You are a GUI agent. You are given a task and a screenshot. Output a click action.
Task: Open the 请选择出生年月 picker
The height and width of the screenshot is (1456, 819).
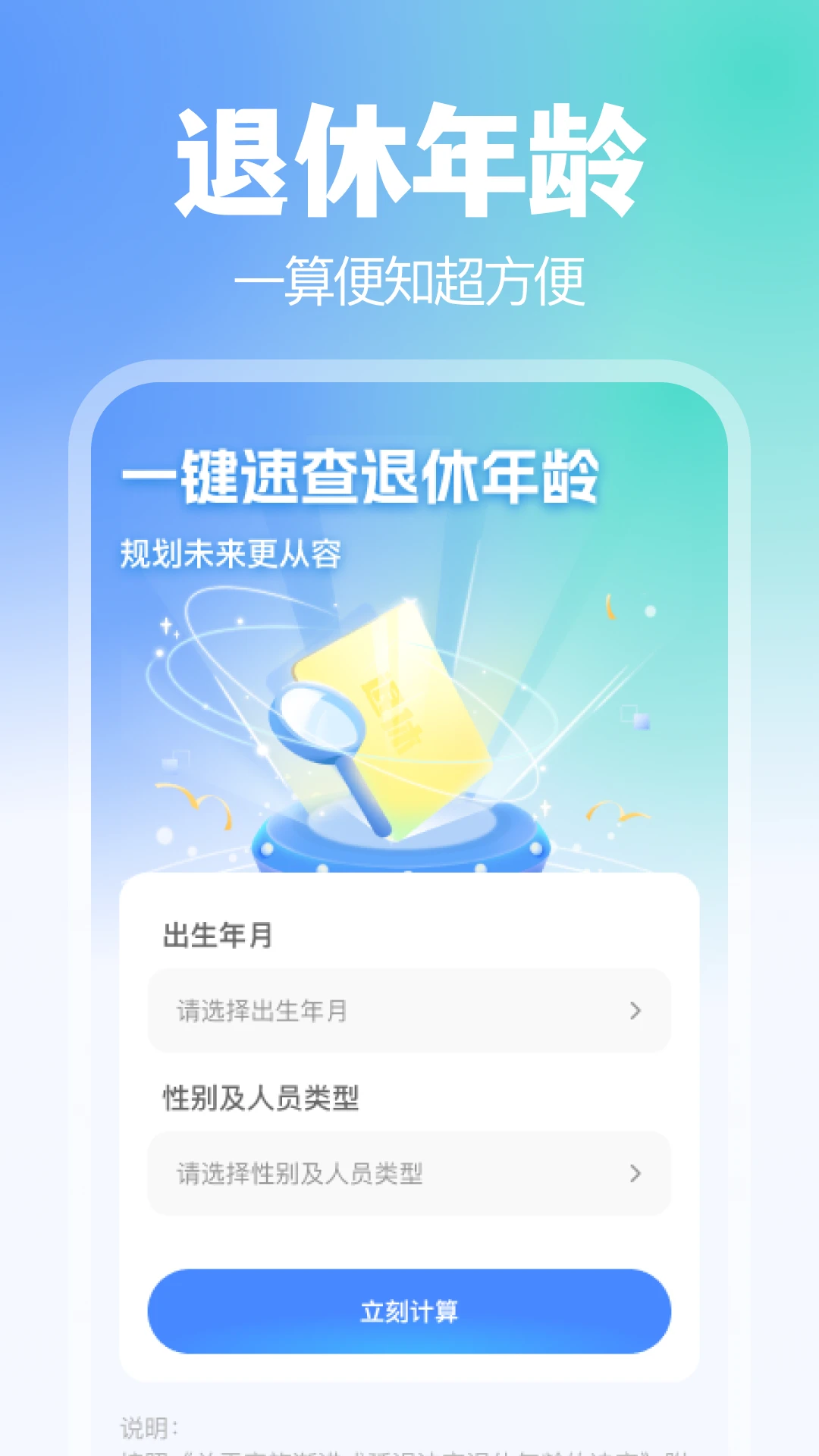click(x=409, y=1009)
